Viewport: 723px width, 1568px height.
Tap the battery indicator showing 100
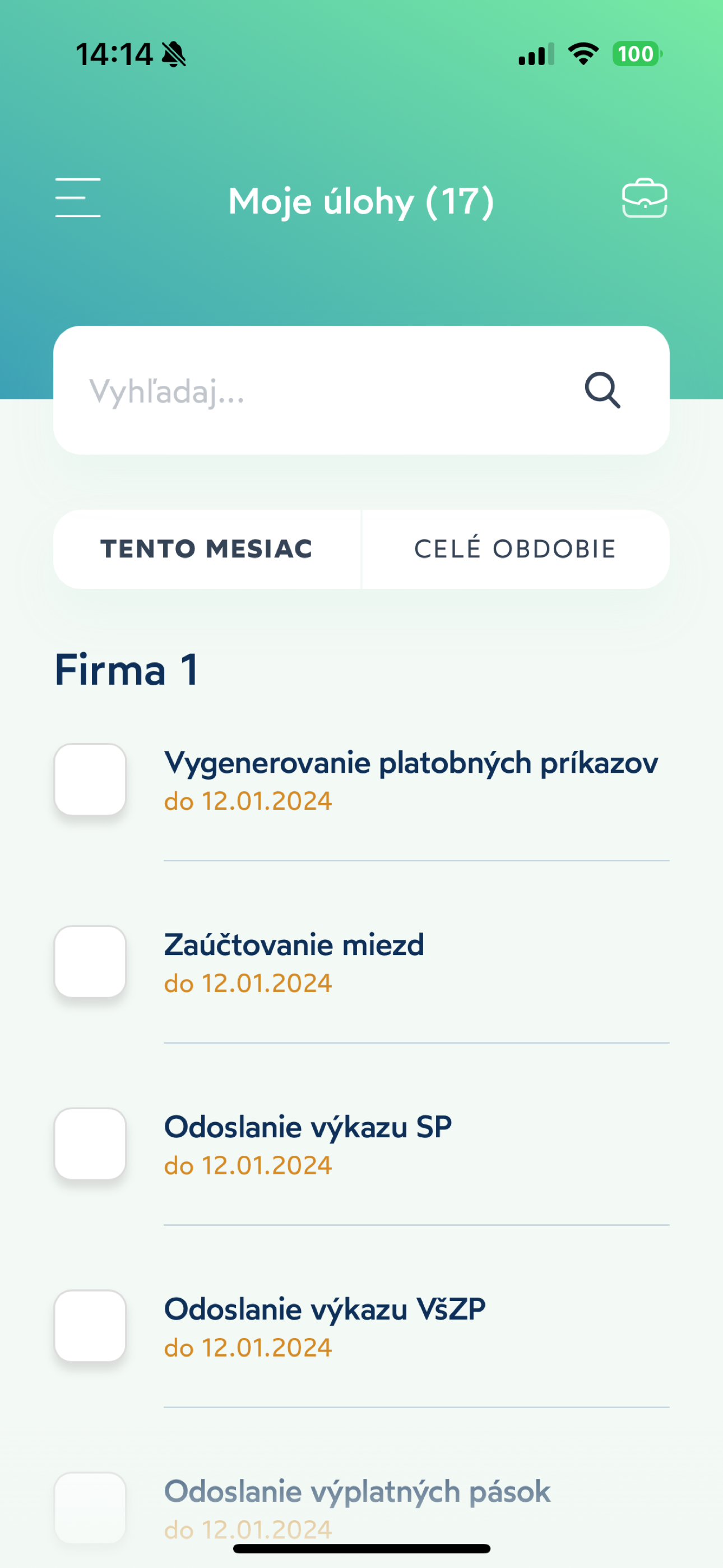[636, 54]
